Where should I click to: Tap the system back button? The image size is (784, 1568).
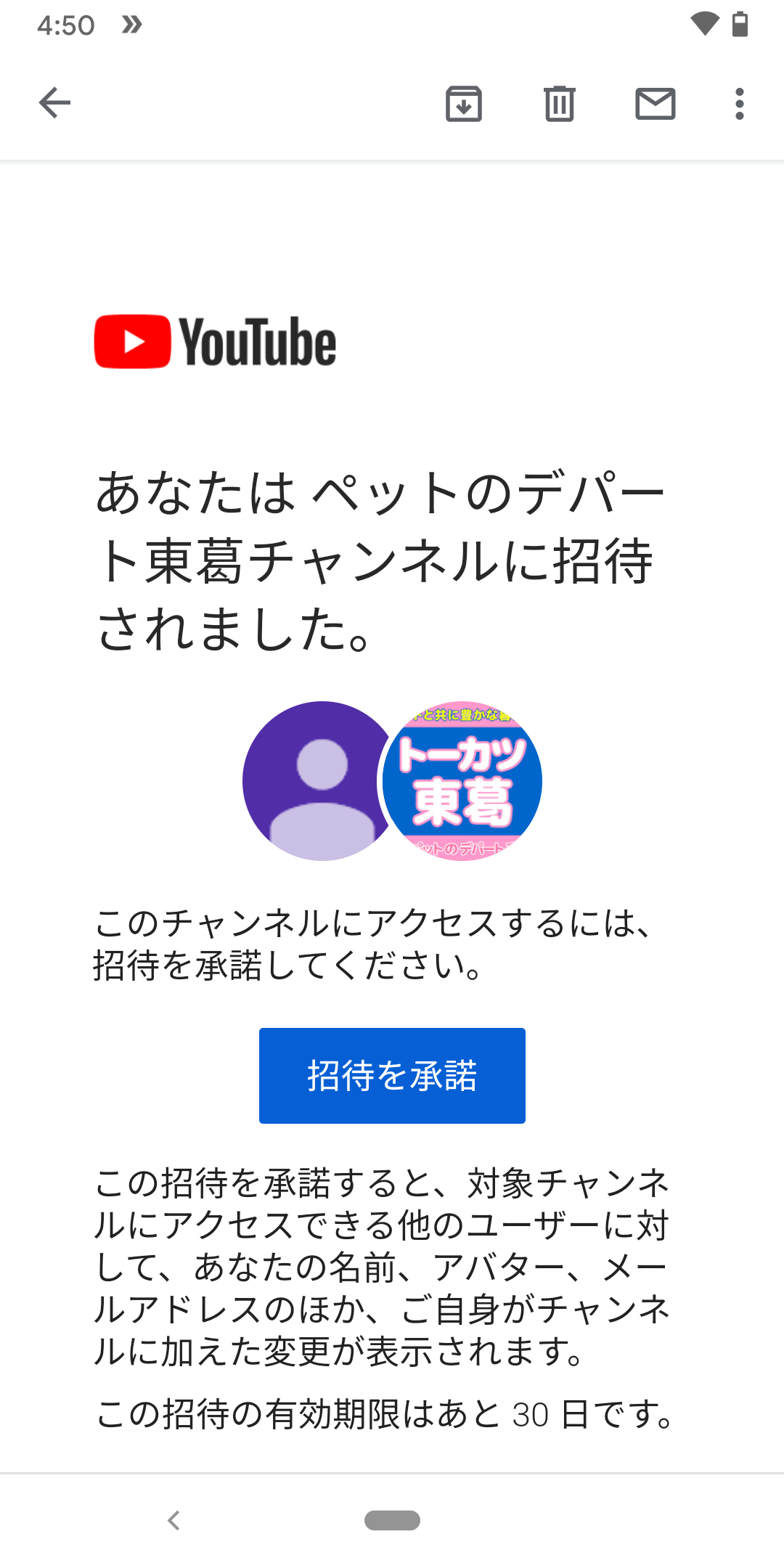[173, 1519]
